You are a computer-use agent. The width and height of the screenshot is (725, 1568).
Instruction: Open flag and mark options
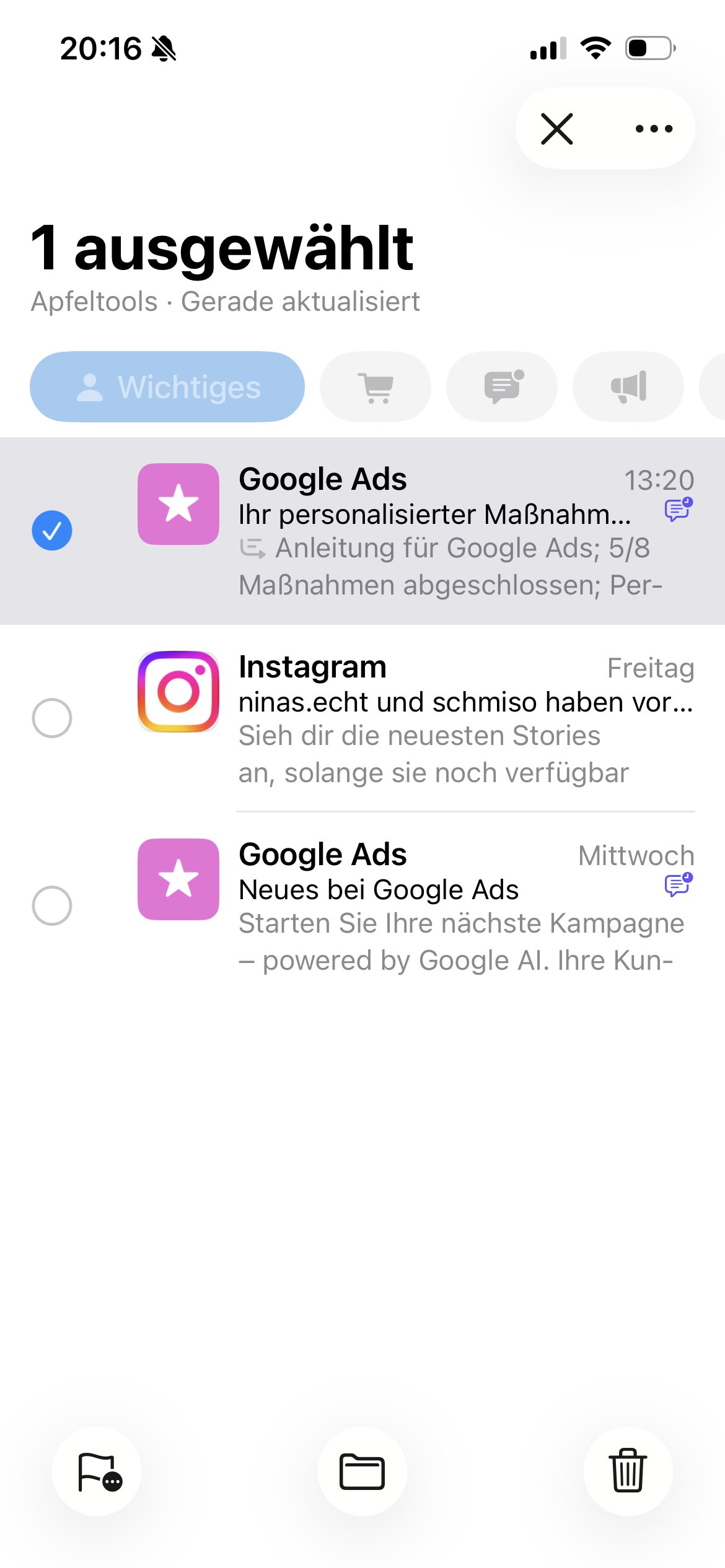pos(98,1472)
